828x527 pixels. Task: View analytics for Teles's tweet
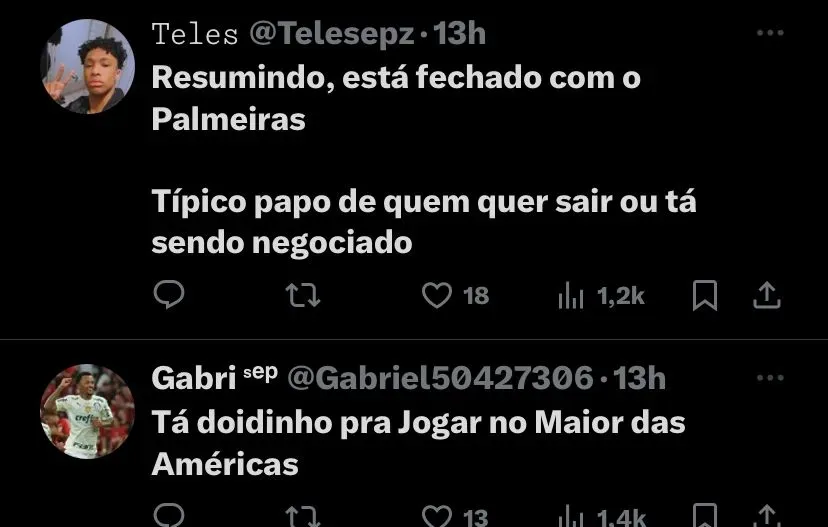click(571, 296)
